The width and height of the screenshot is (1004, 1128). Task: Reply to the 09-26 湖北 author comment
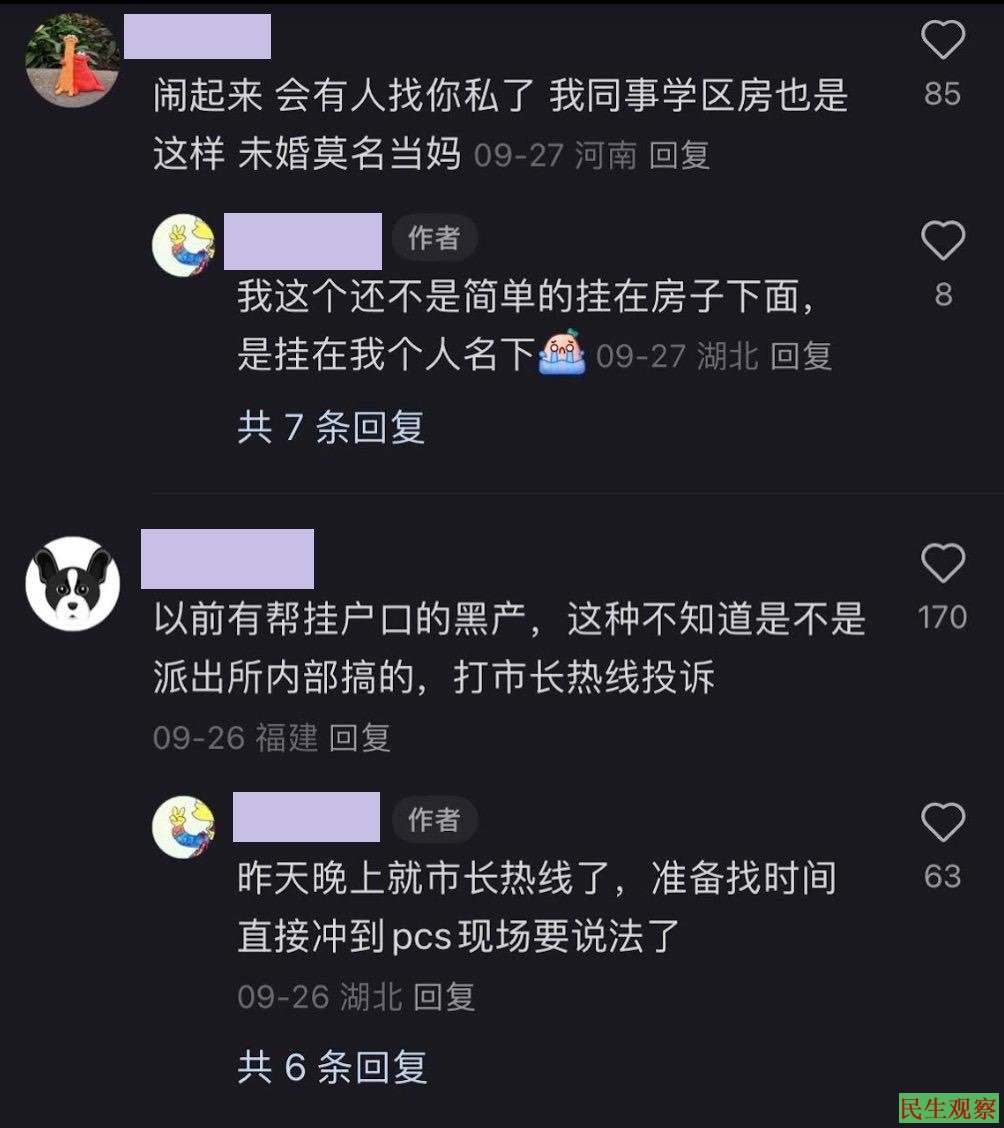[x=444, y=996]
